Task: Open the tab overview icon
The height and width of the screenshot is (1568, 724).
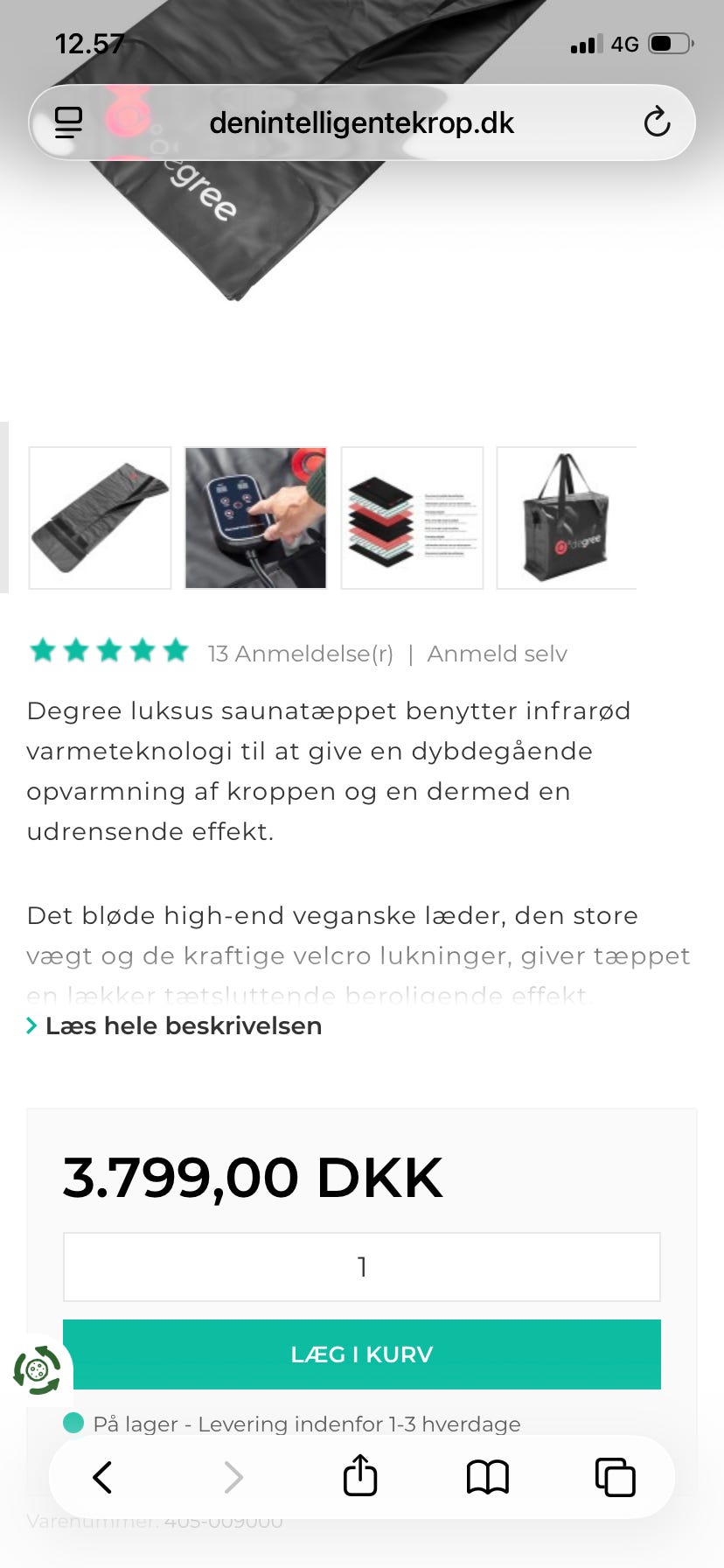Action: [615, 1476]
